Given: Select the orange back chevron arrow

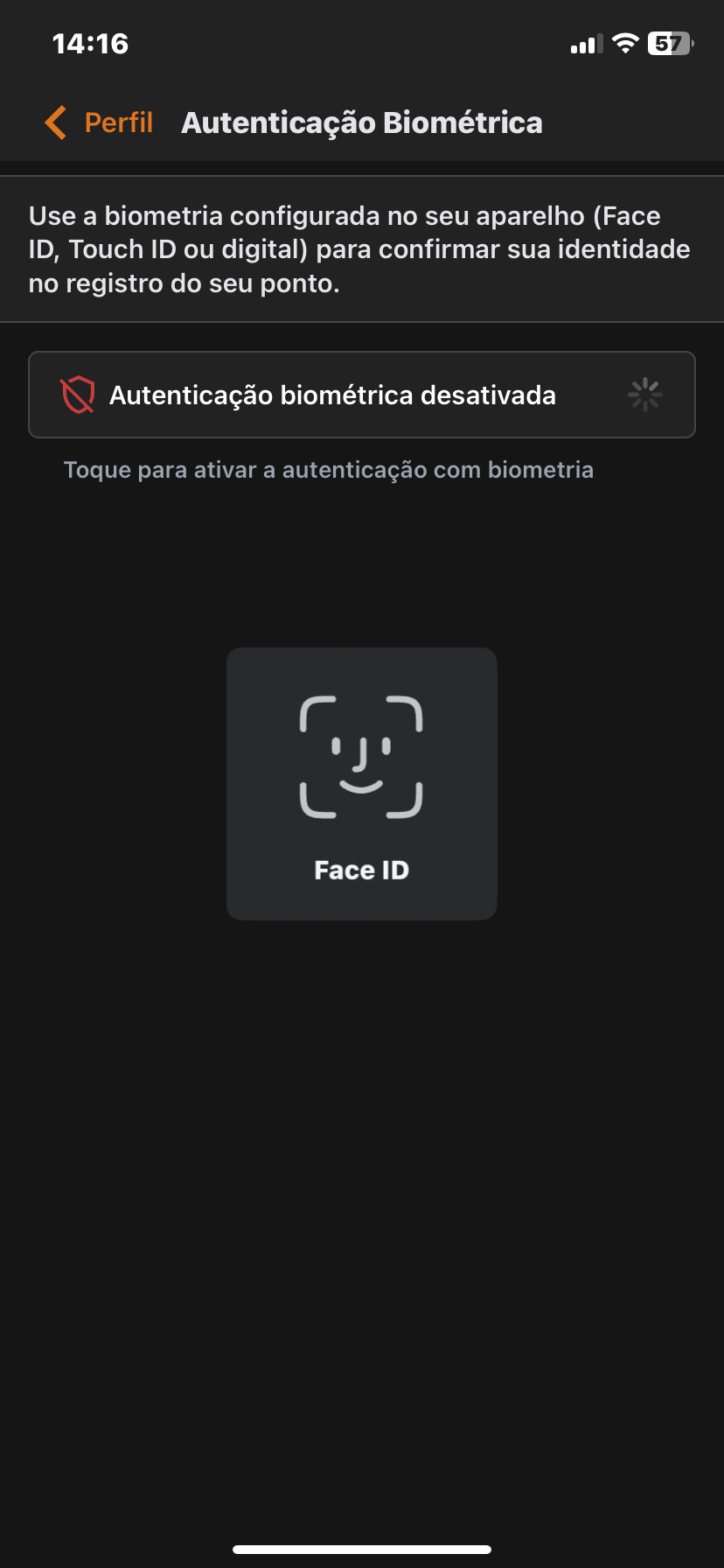Looking at the screenshot, I should point(54,122).
